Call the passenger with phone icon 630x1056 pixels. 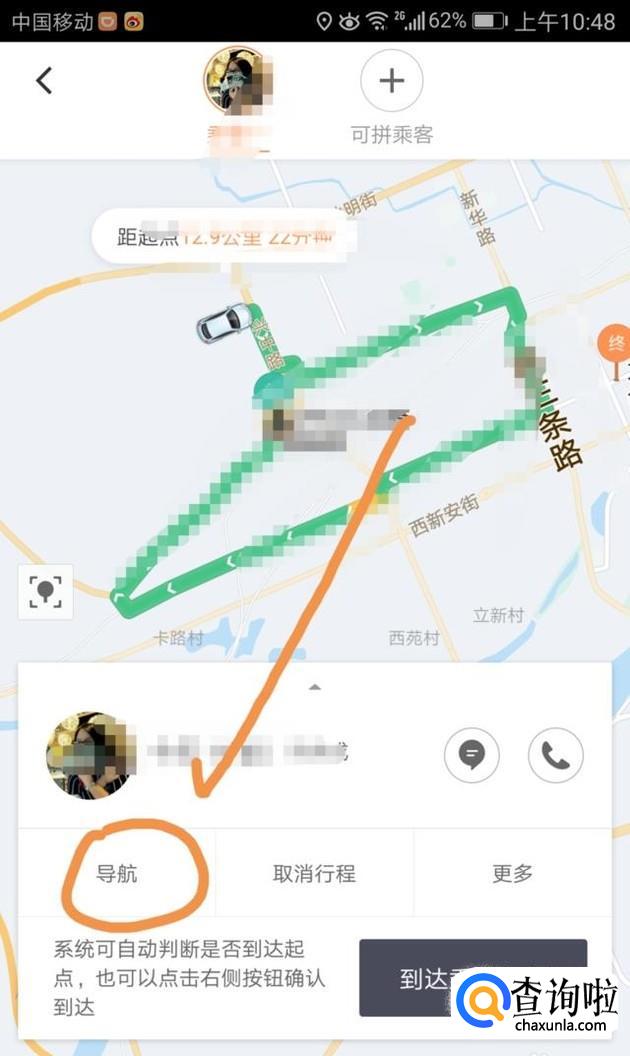coord(555,755)
